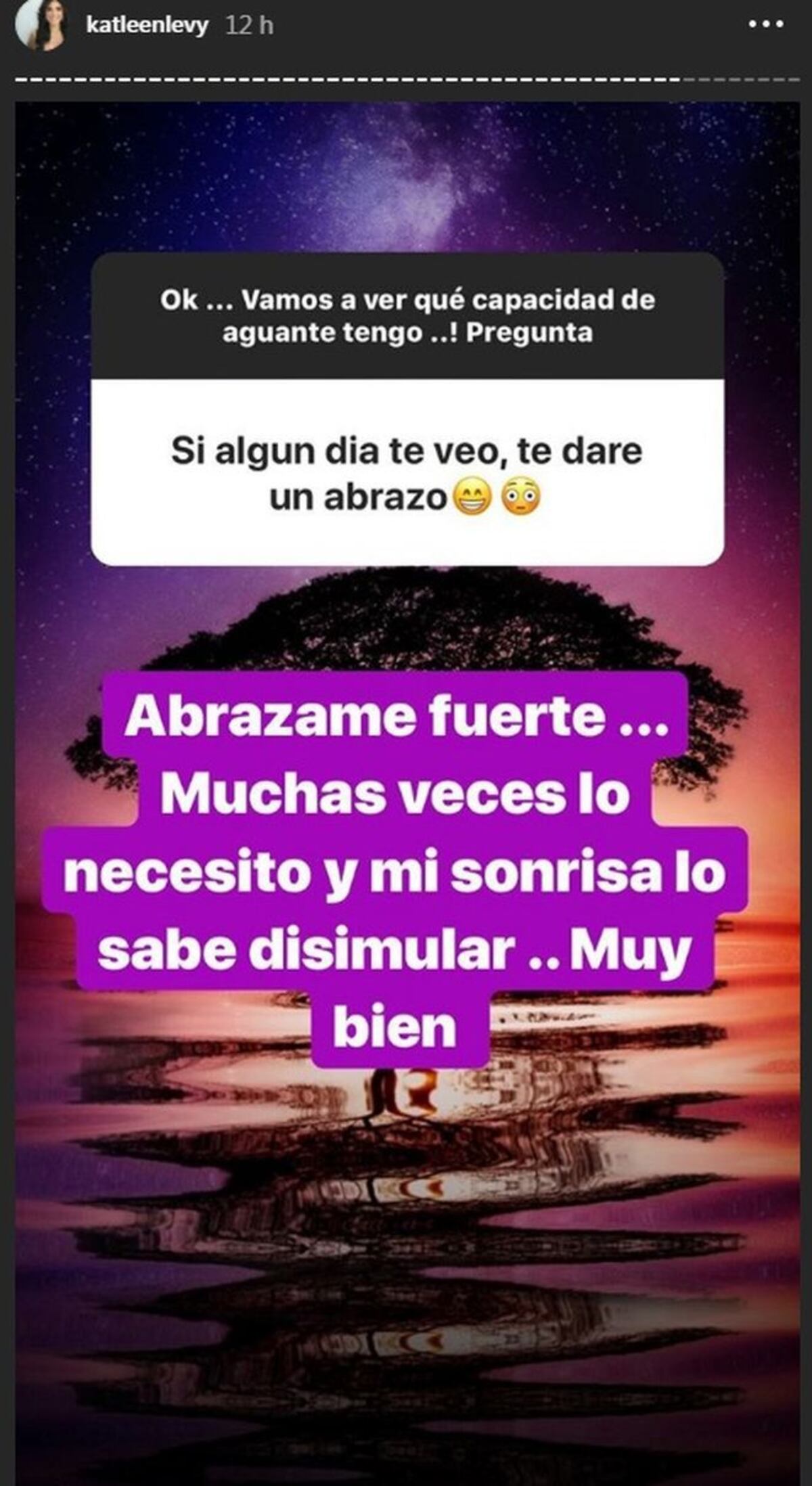Tap the starry sky area of the story
This screenshot has width=812, height=1486.
pyautogui.click(x=406, y=169)
